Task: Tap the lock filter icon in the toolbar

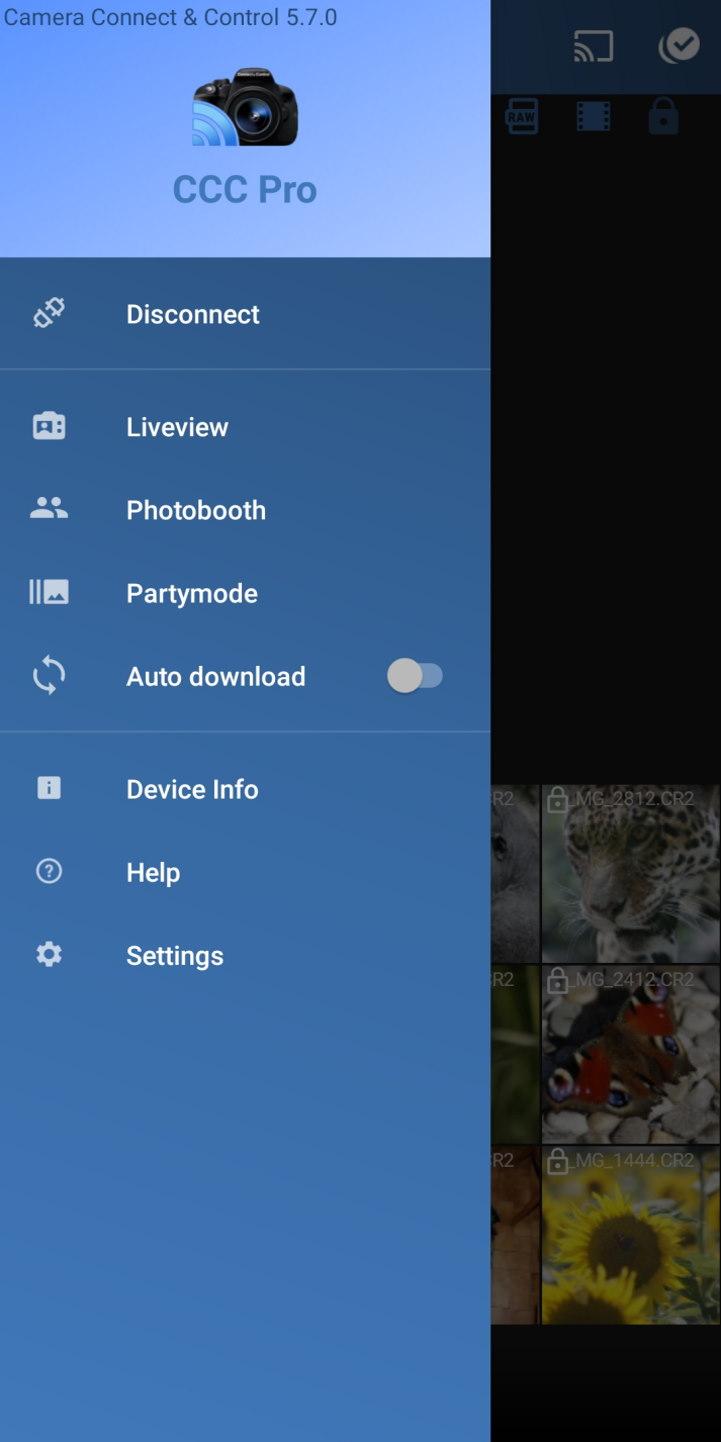Action: pos(661,115)
